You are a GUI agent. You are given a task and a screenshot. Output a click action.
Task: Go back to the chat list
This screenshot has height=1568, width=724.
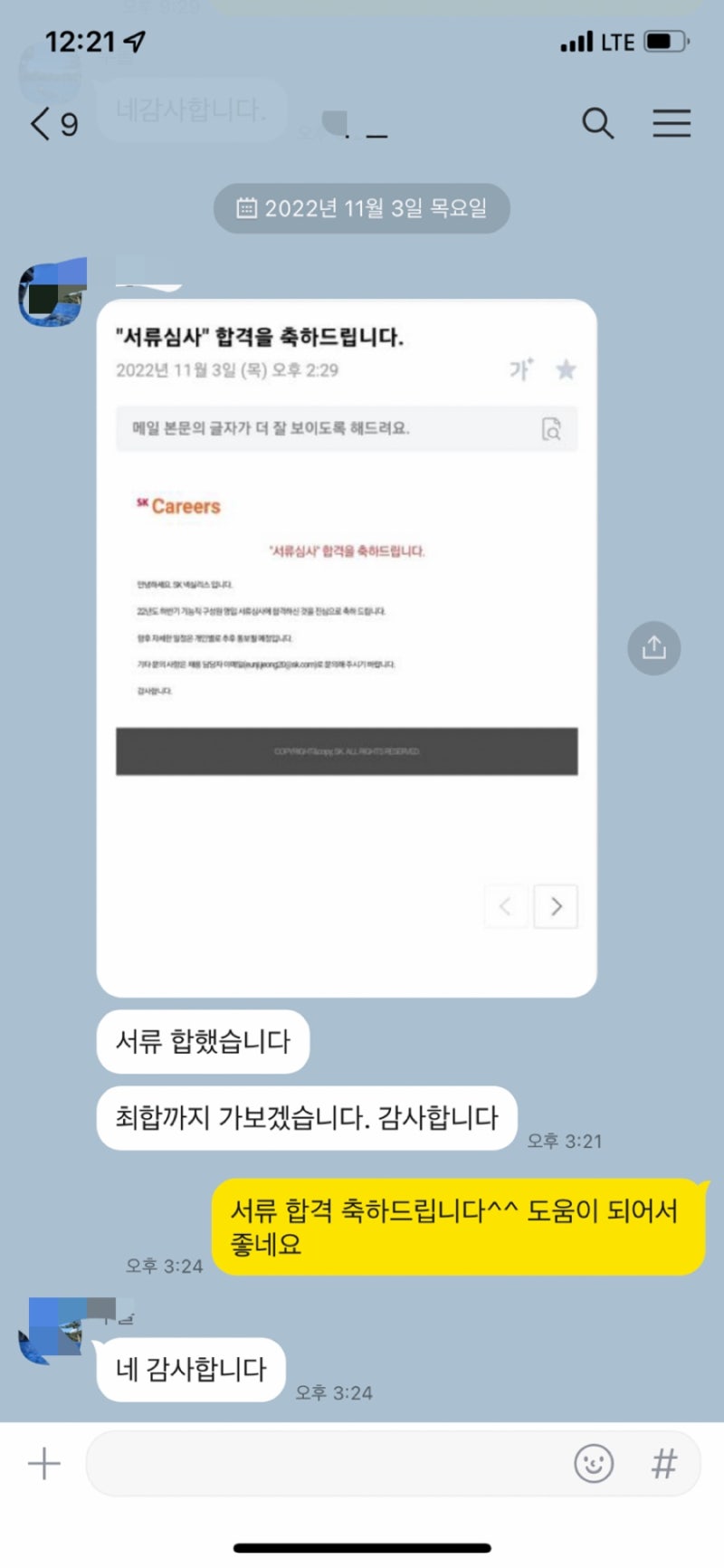[x=41, y=124]
